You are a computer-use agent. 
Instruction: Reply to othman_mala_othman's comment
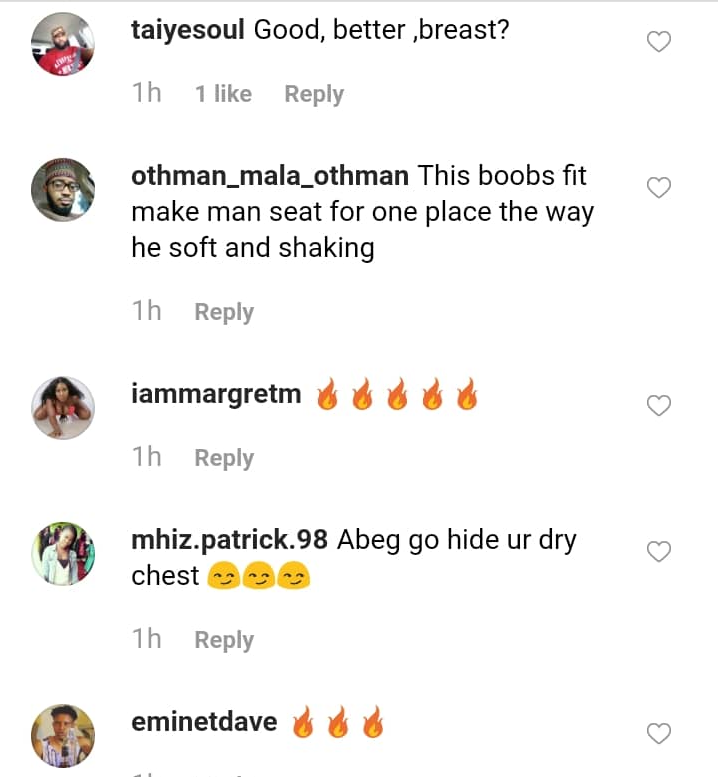click(224, 312)
